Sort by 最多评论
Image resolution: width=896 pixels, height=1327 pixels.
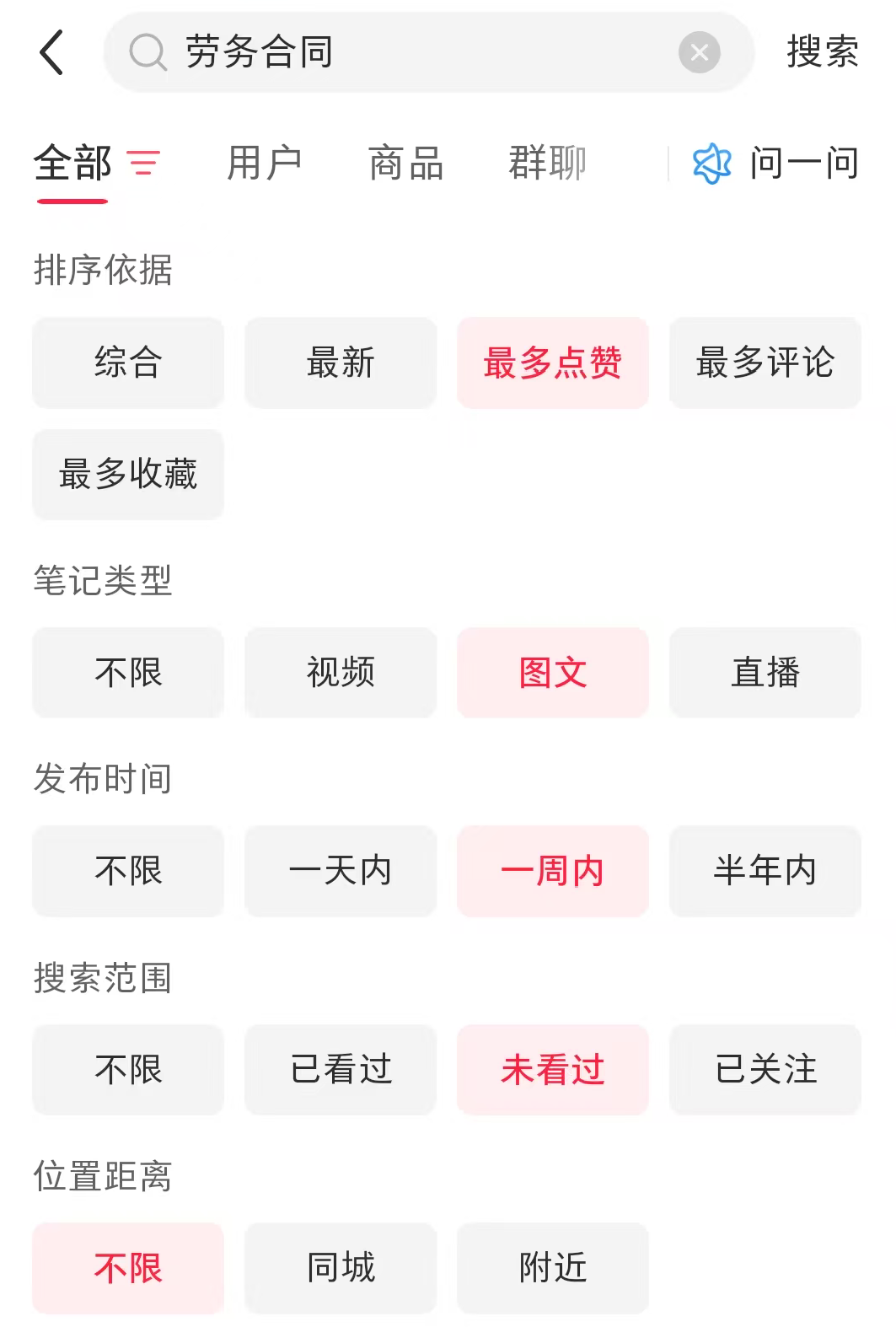pyautogui.click(x=765, y=363)
